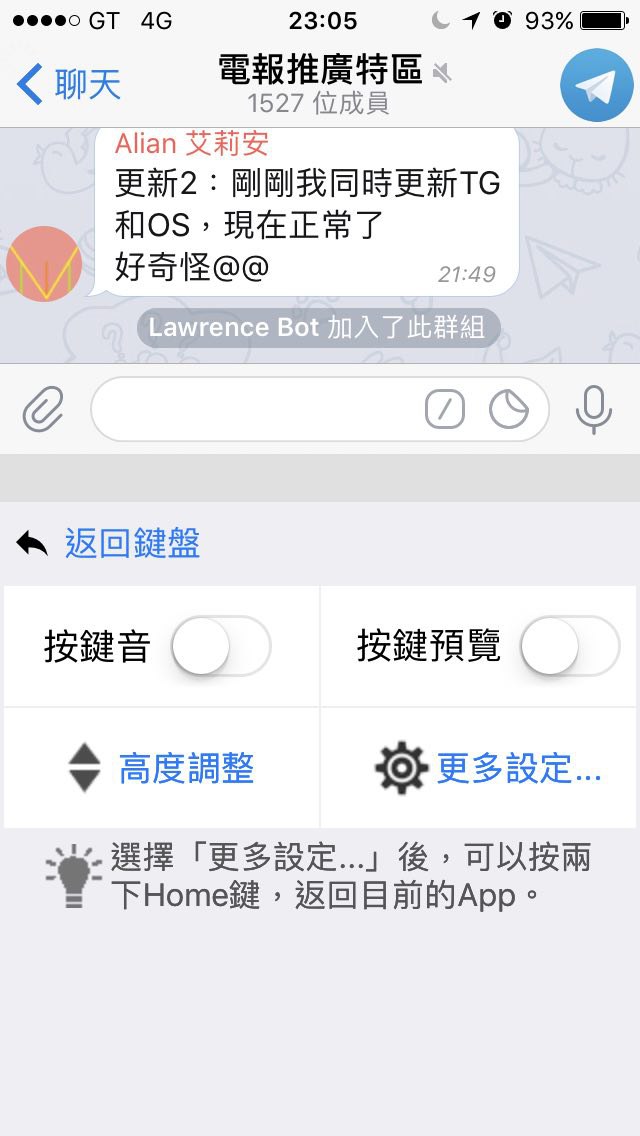The width and height of the screenshot is (640, 1136).
Task: Open the 電報推廣特區 group title
Action: (320, 71)
